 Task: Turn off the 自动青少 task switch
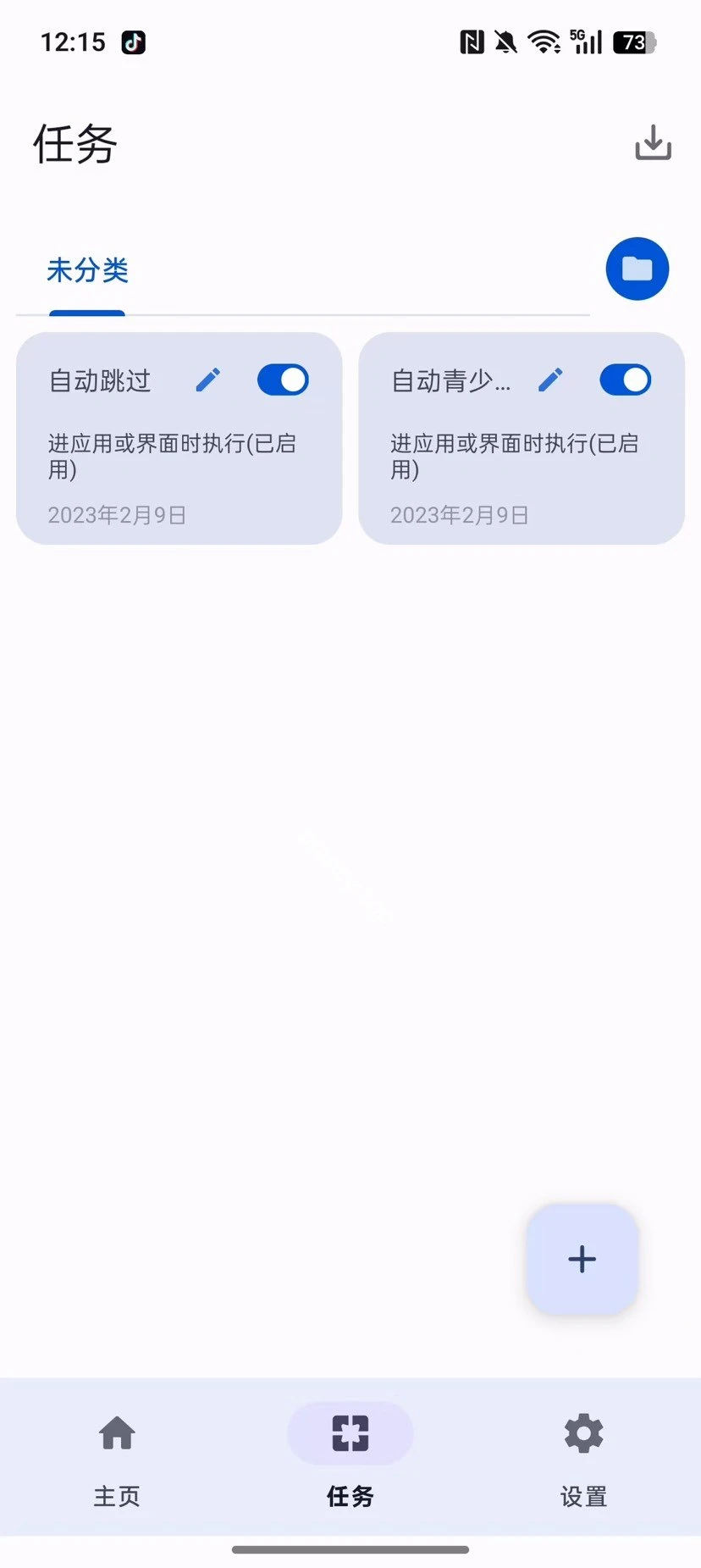coord(625,380)
